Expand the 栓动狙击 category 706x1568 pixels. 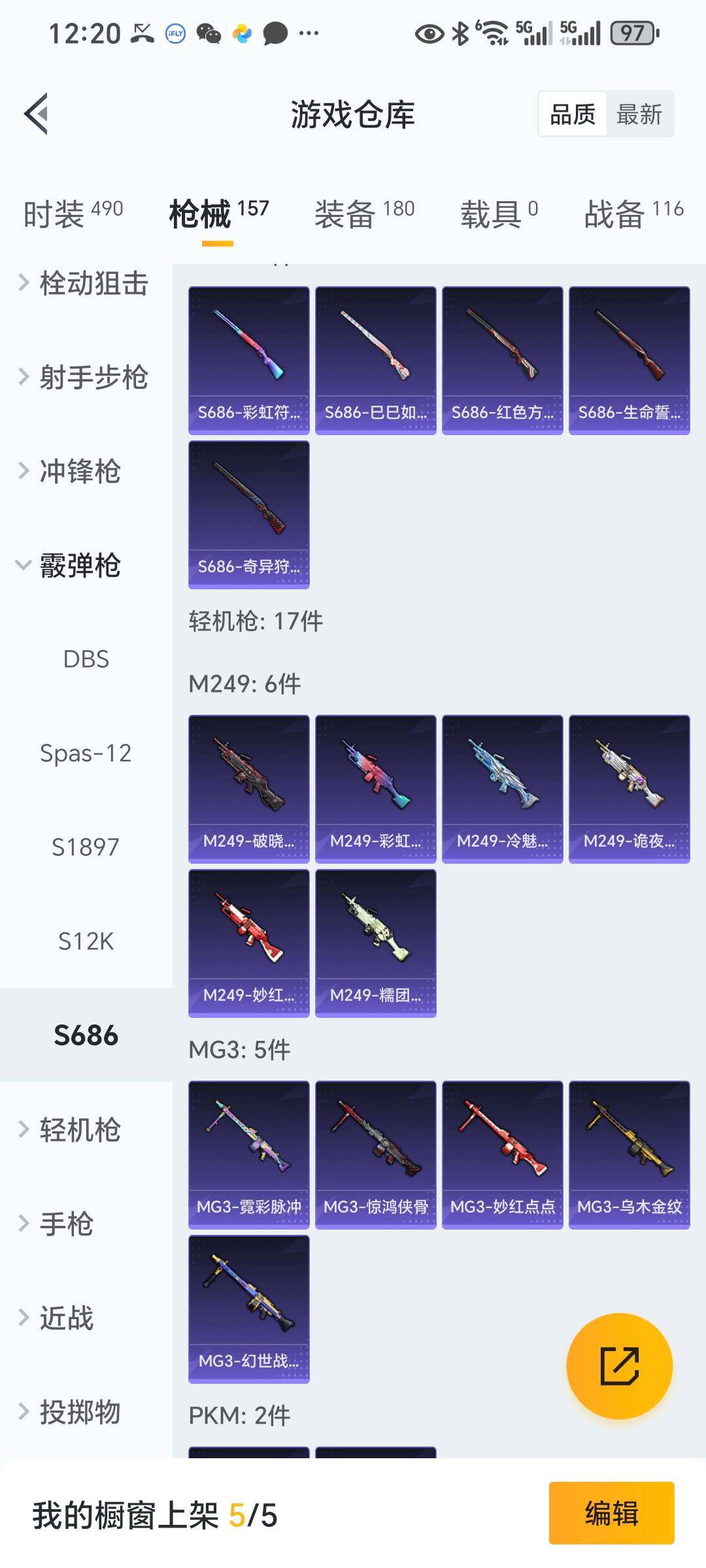[x=85, y=284]
